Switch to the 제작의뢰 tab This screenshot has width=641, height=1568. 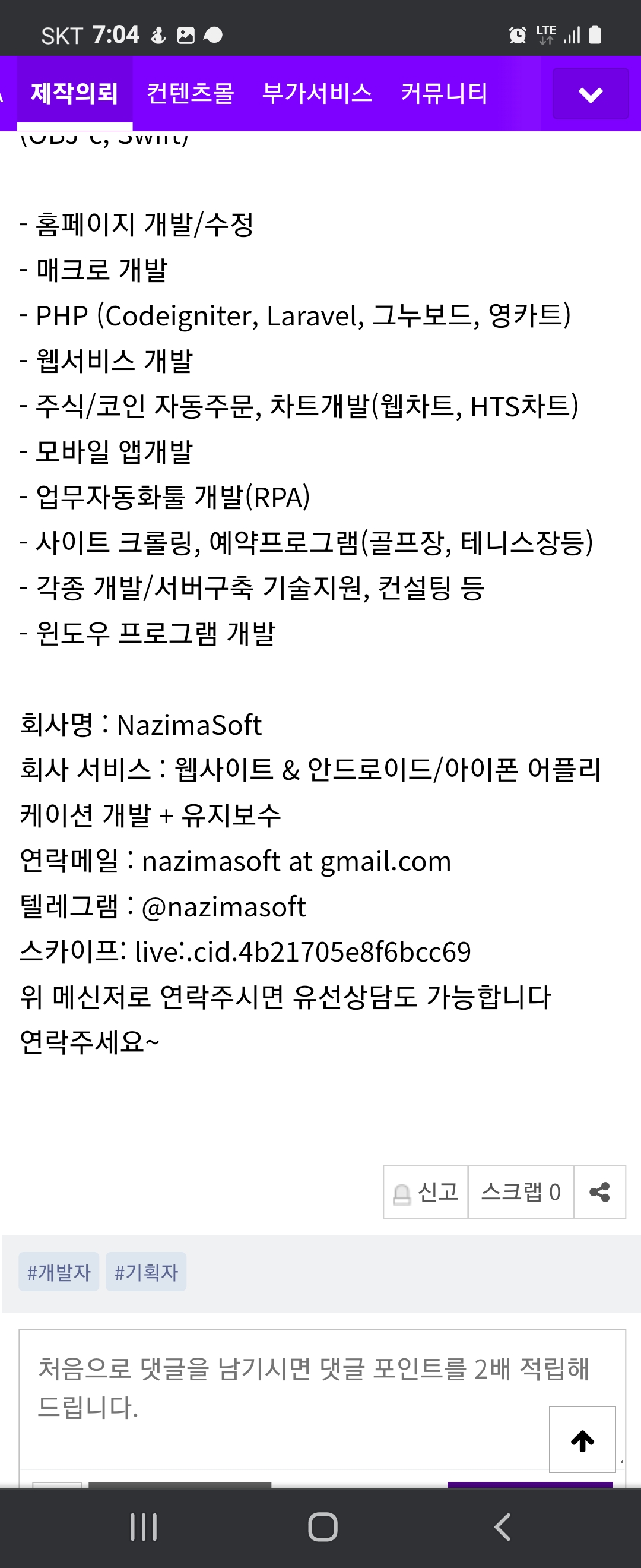point(74,94)
